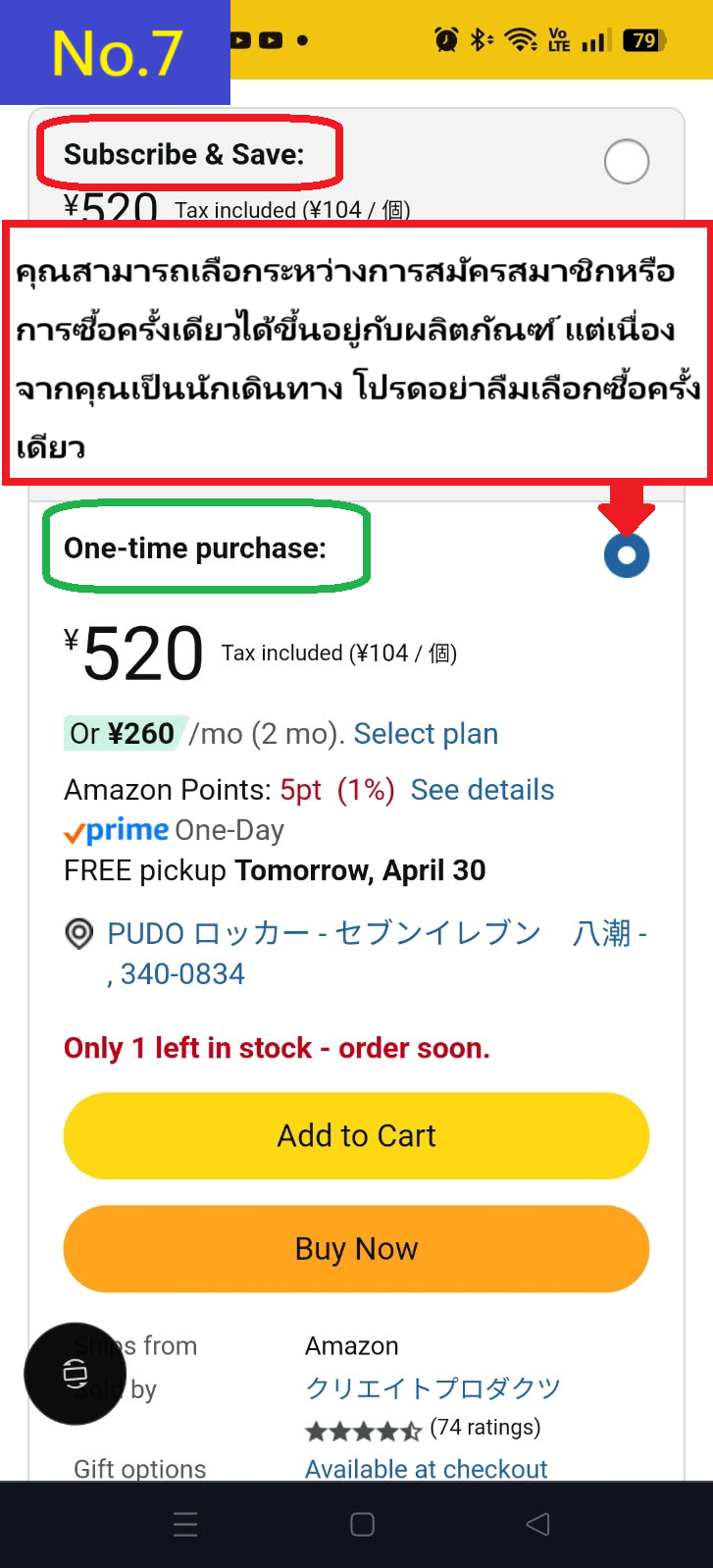See details for Amazon Points
The width and height of the screenshot is (713, 1568).
pyautogui.click(x=482, y=790)
